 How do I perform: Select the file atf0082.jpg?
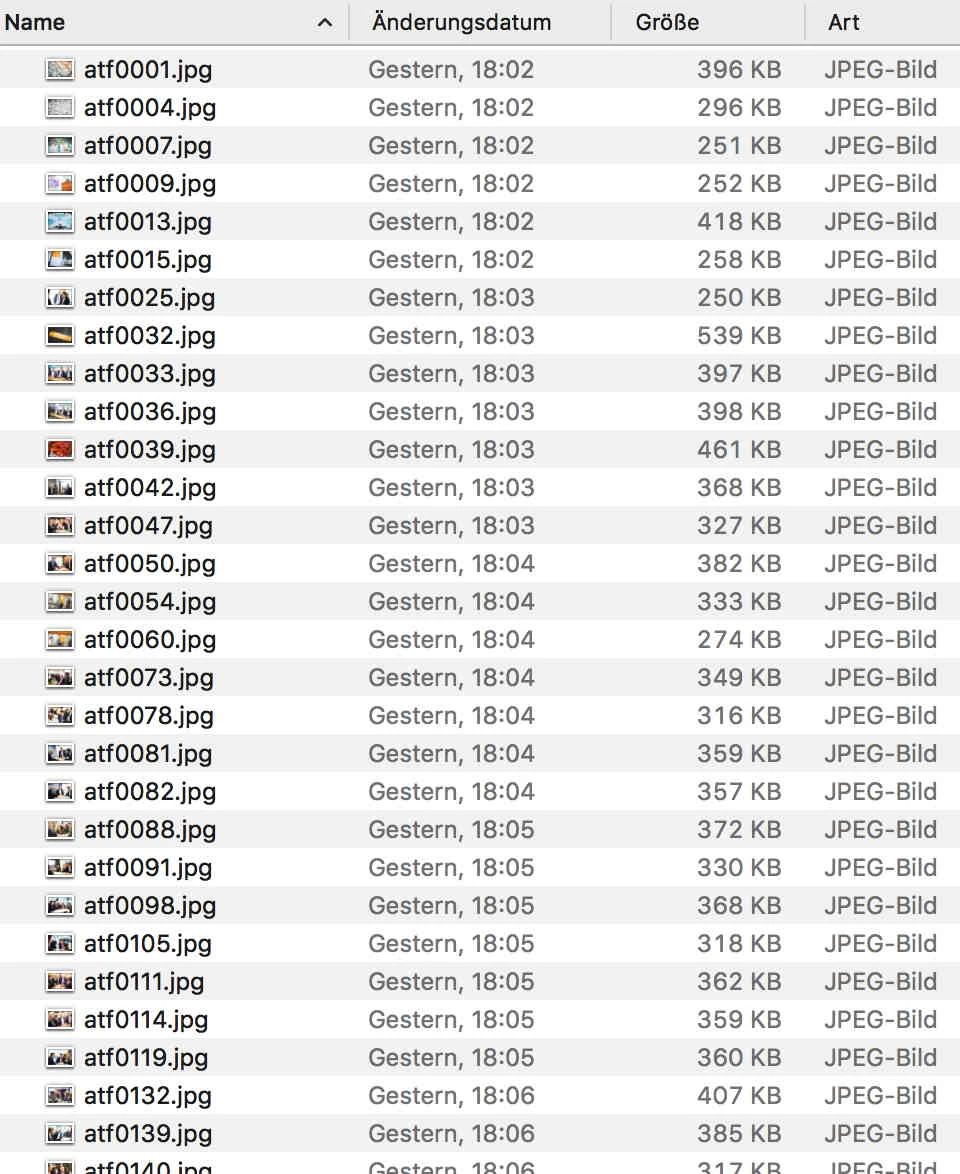[x=150, y=792]
